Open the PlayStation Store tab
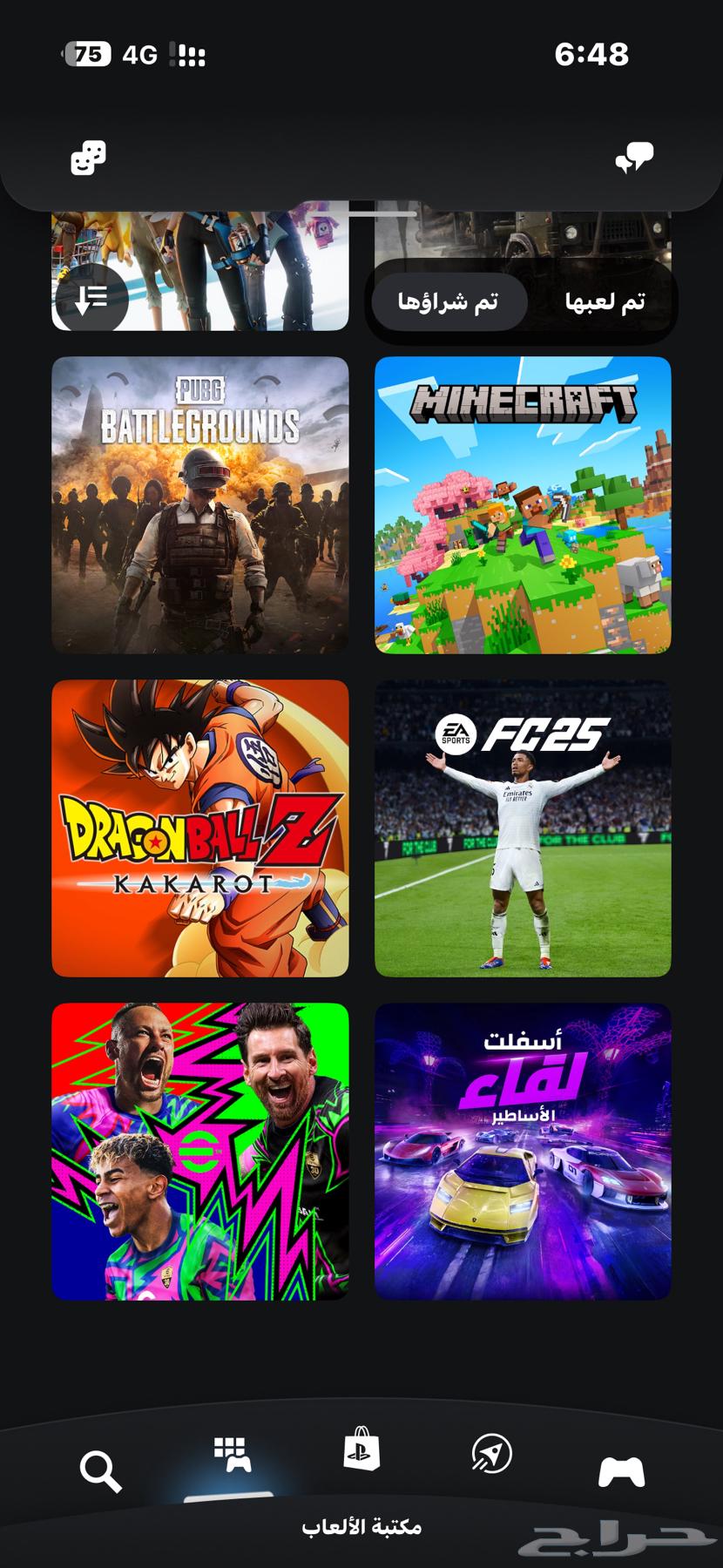 (x=361, y=1450)
